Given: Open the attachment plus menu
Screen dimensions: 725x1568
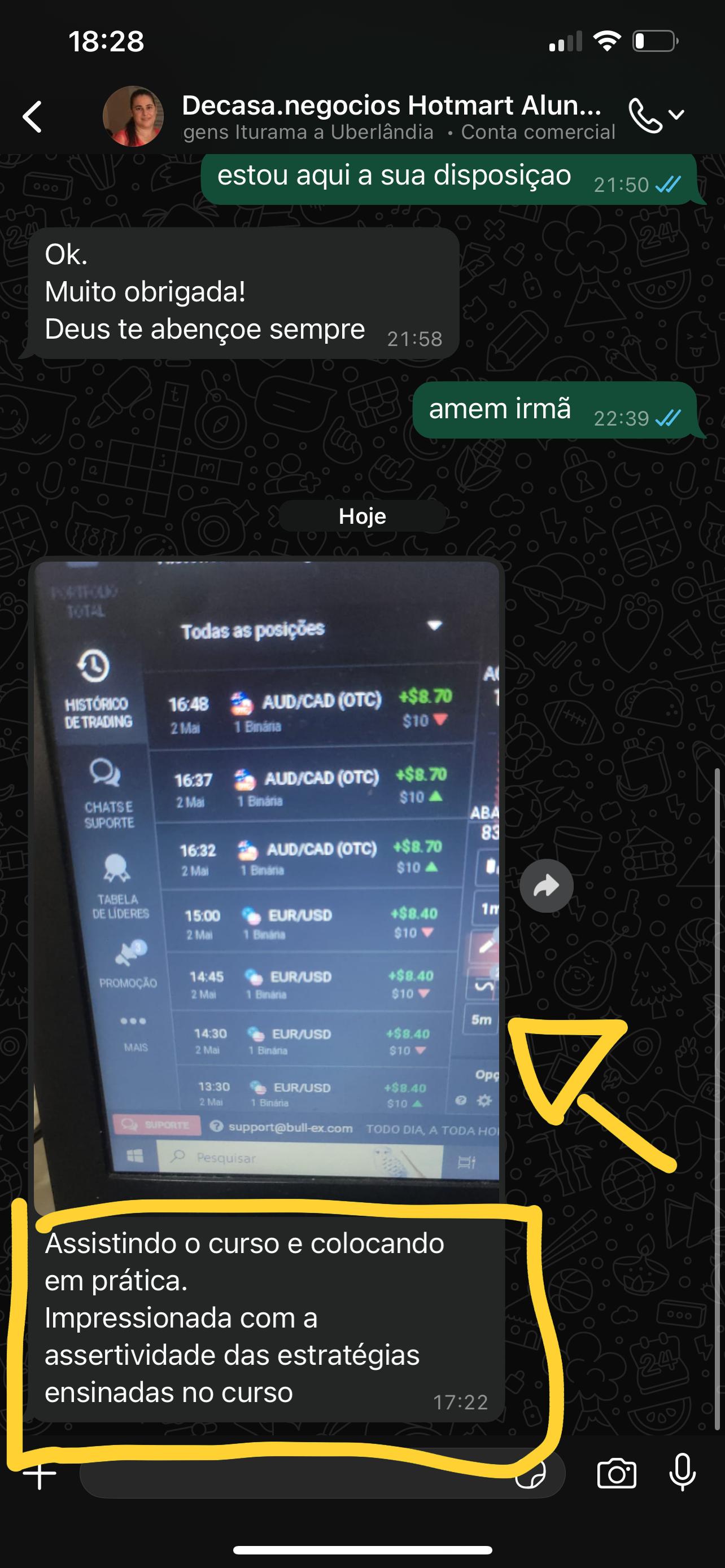Looking at the screenshot, I should pyautogui.click(x=40, y=1473).
